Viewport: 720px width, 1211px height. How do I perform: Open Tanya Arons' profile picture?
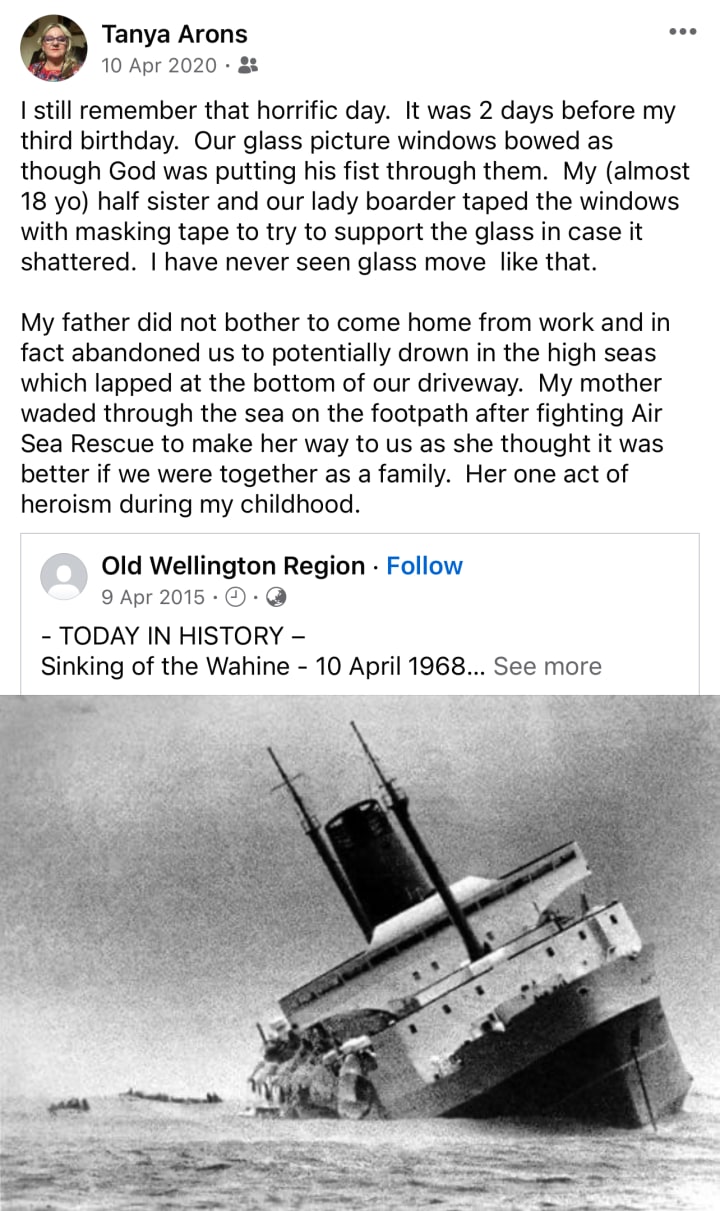click(x=53, y=48)
